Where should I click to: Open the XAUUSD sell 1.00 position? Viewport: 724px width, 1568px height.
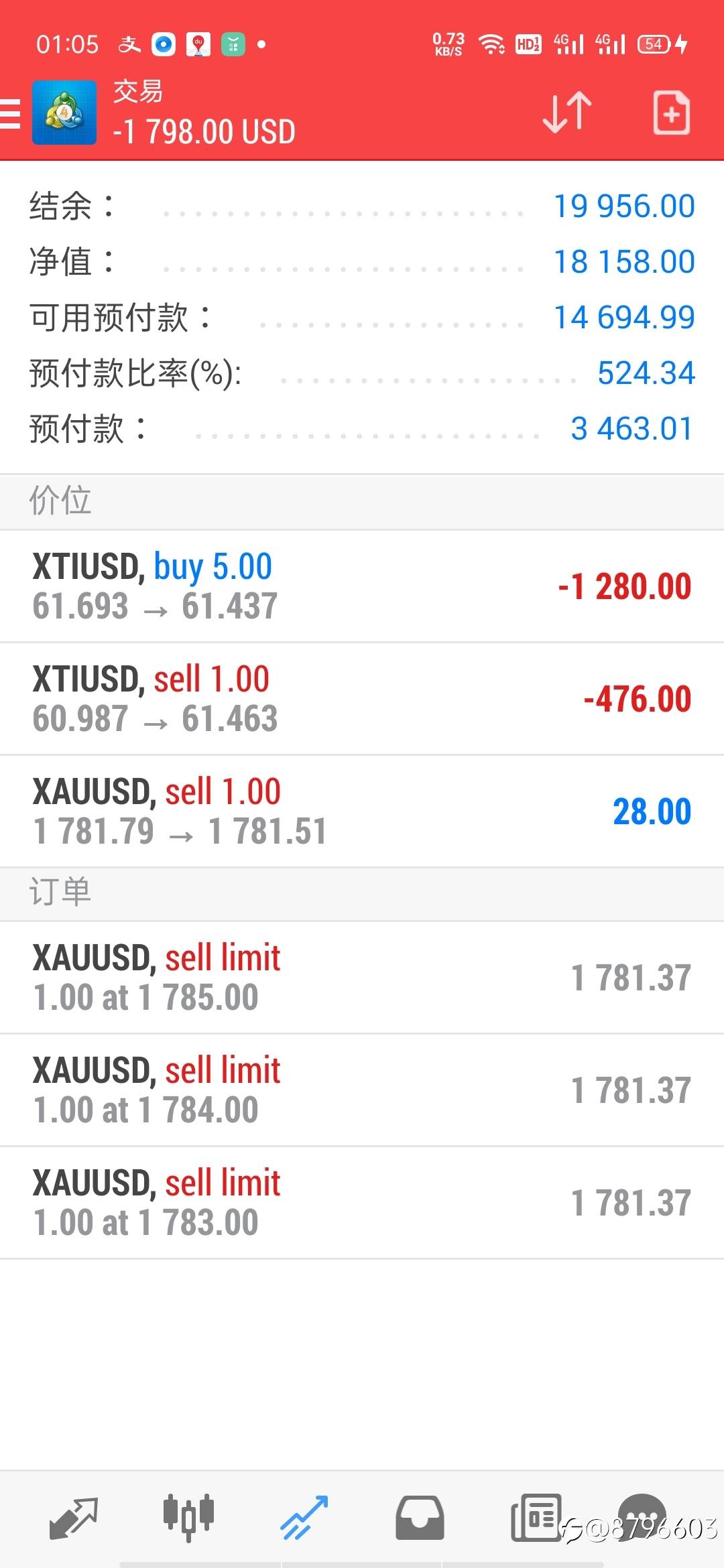click(362, 811)
